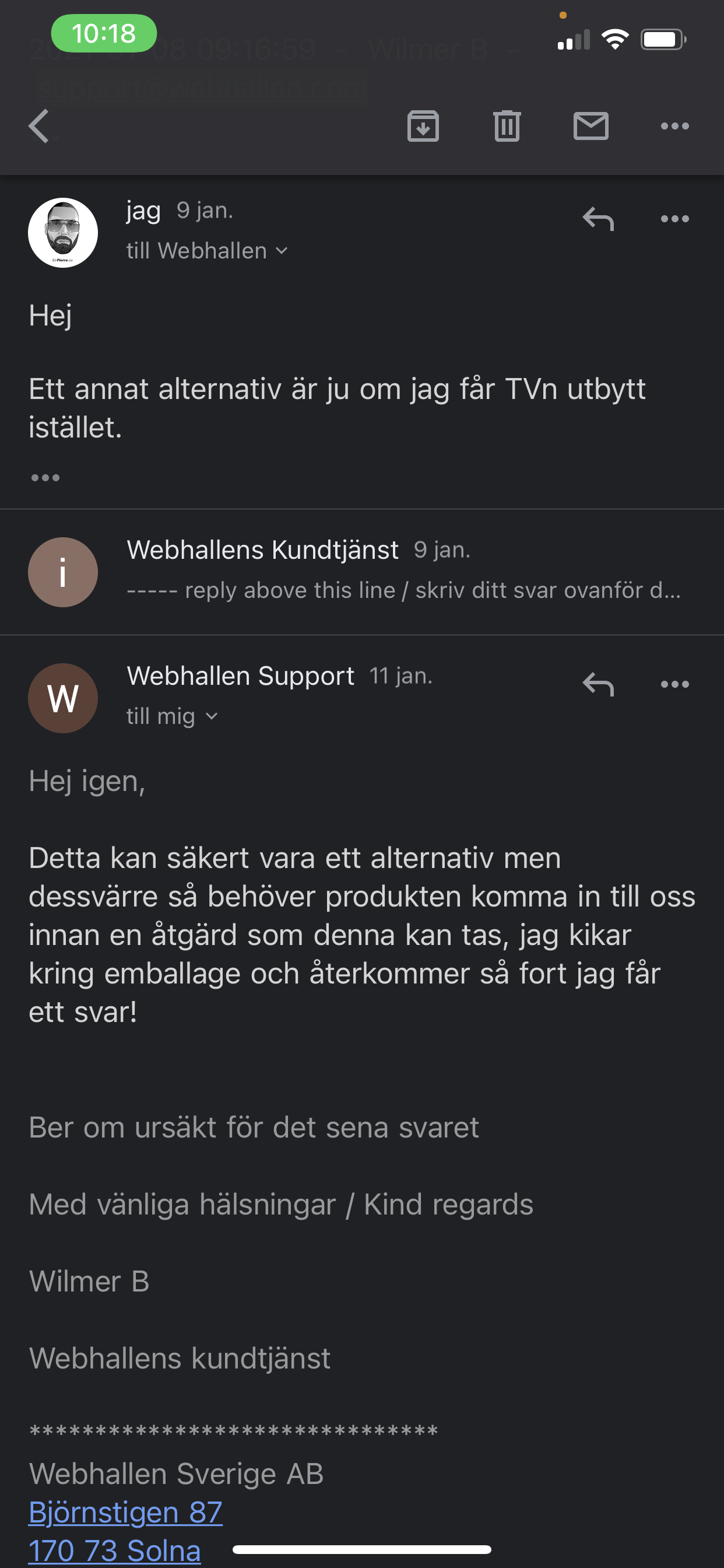The width and height of the screenshot is (724, 1568).
Task: Go back to the inbox
Action: [x=39, y=127]
